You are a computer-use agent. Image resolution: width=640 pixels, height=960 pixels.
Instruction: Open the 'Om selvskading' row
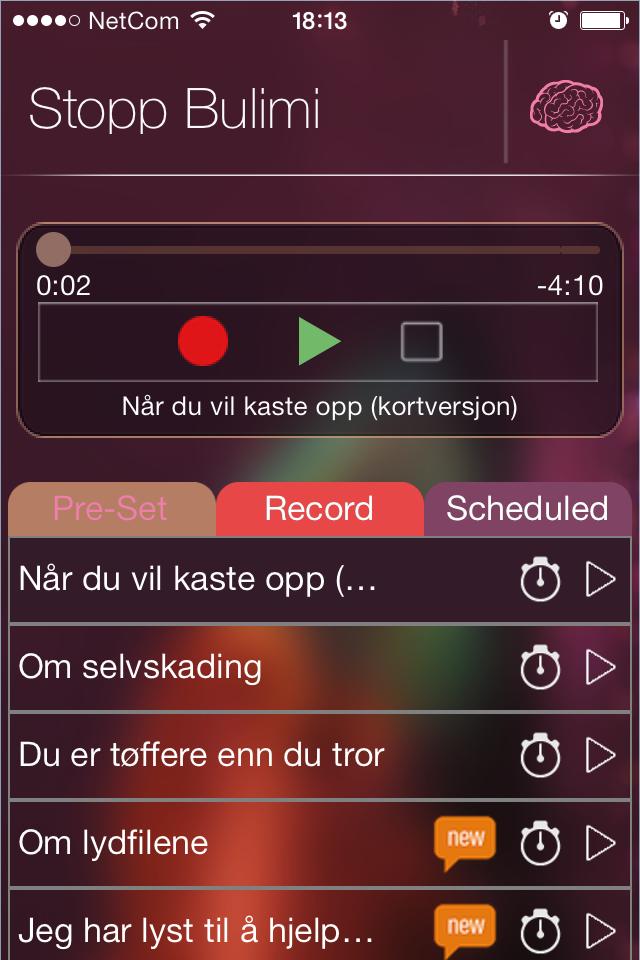[x=200, y=667]
